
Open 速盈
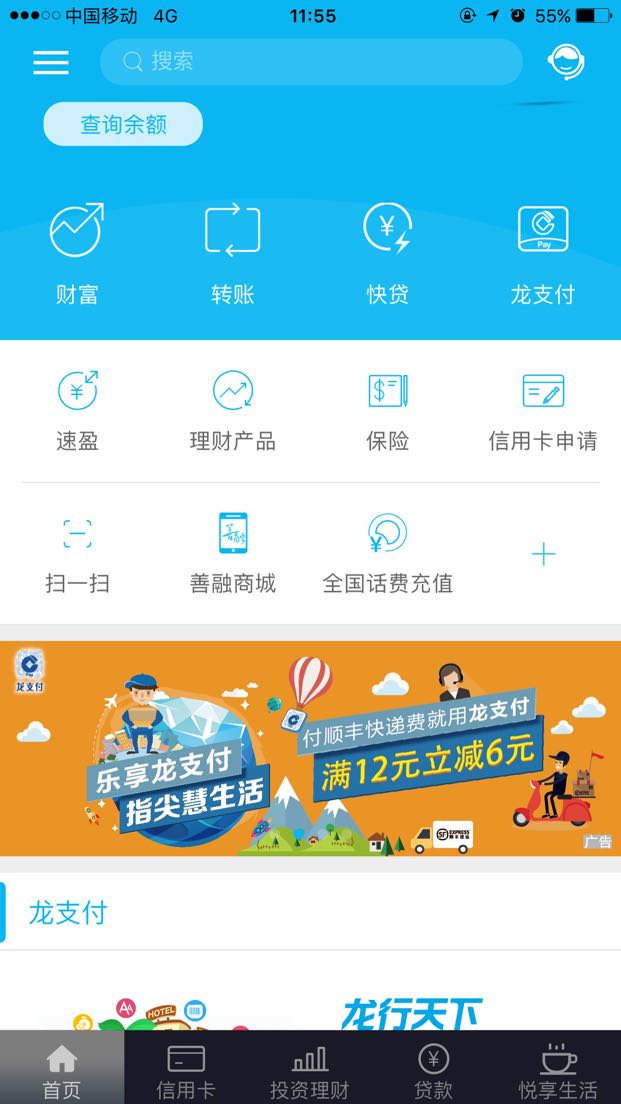[x=77, y=411]
